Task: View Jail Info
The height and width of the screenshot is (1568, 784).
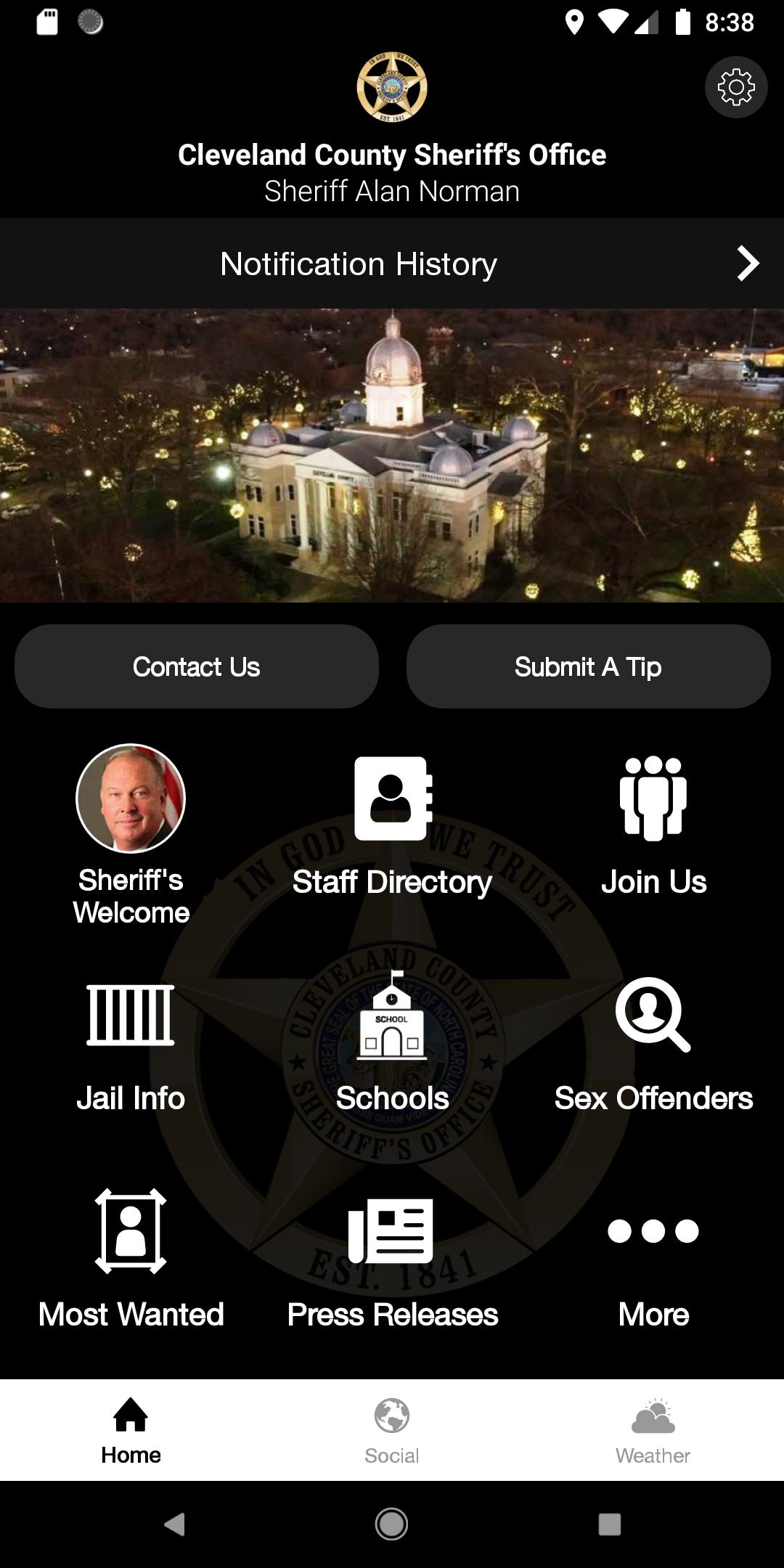Action: pos(131,1045)
